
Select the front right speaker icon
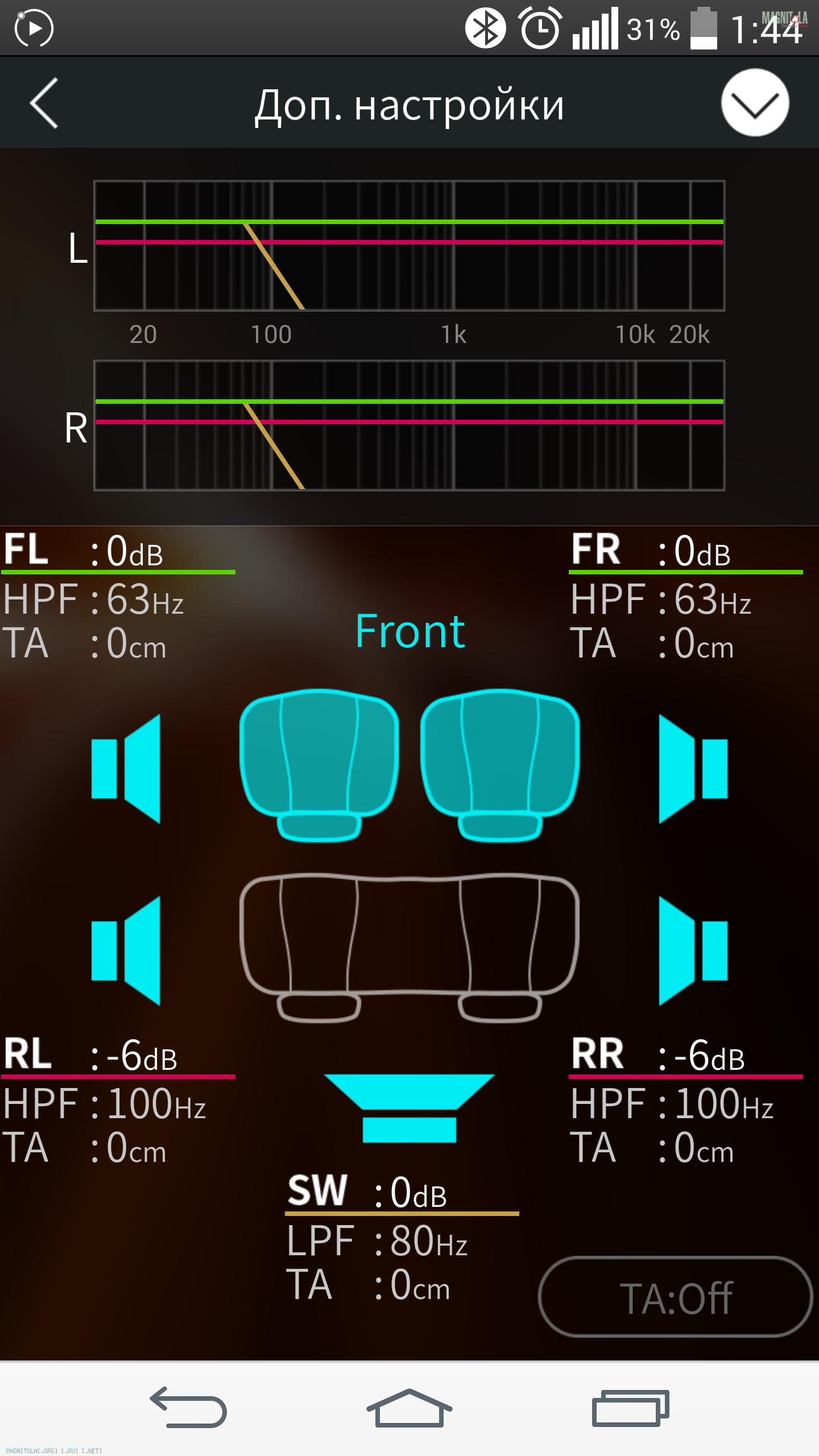(693, 769)
